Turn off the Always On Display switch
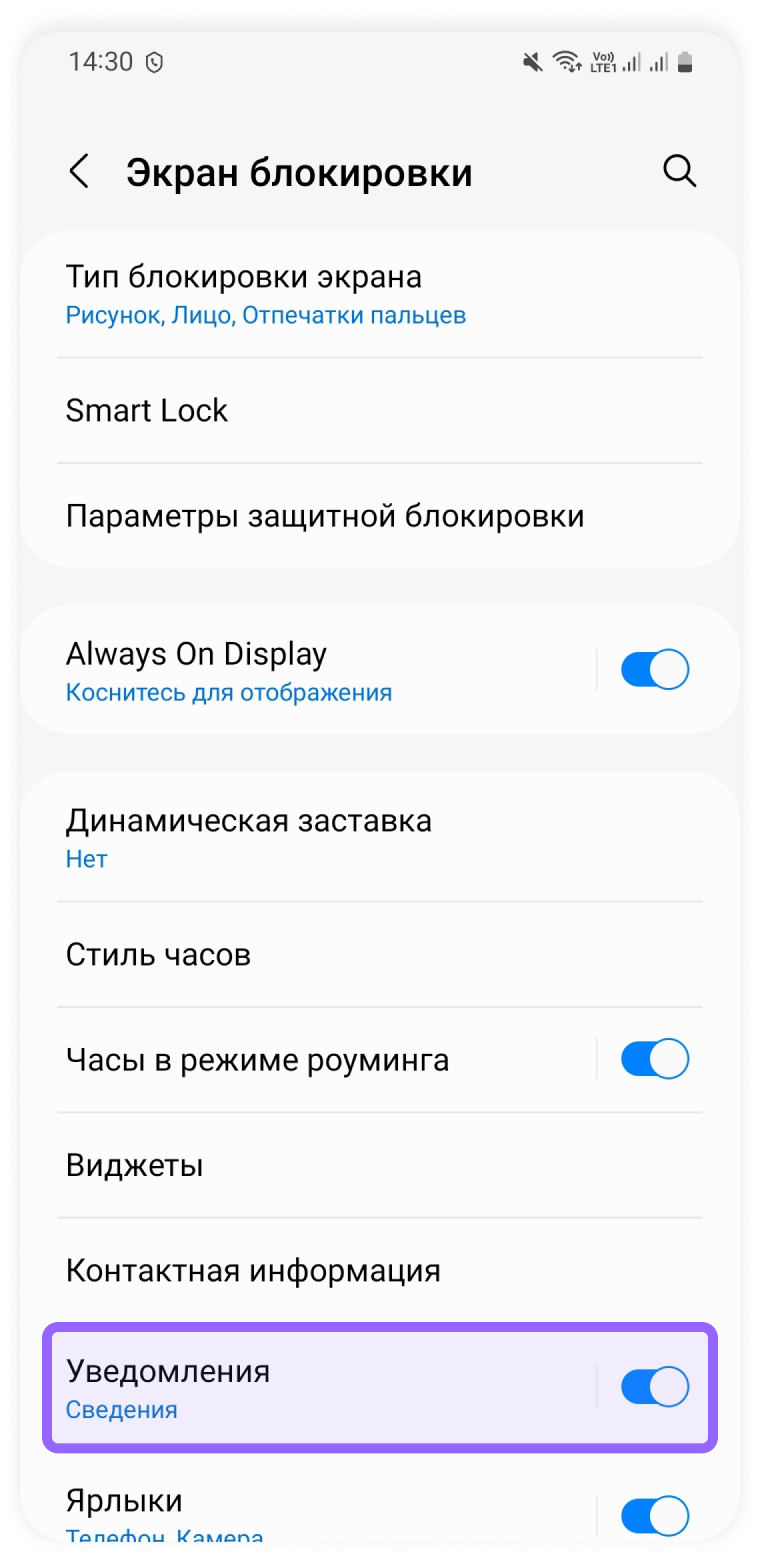 point(655,670)
